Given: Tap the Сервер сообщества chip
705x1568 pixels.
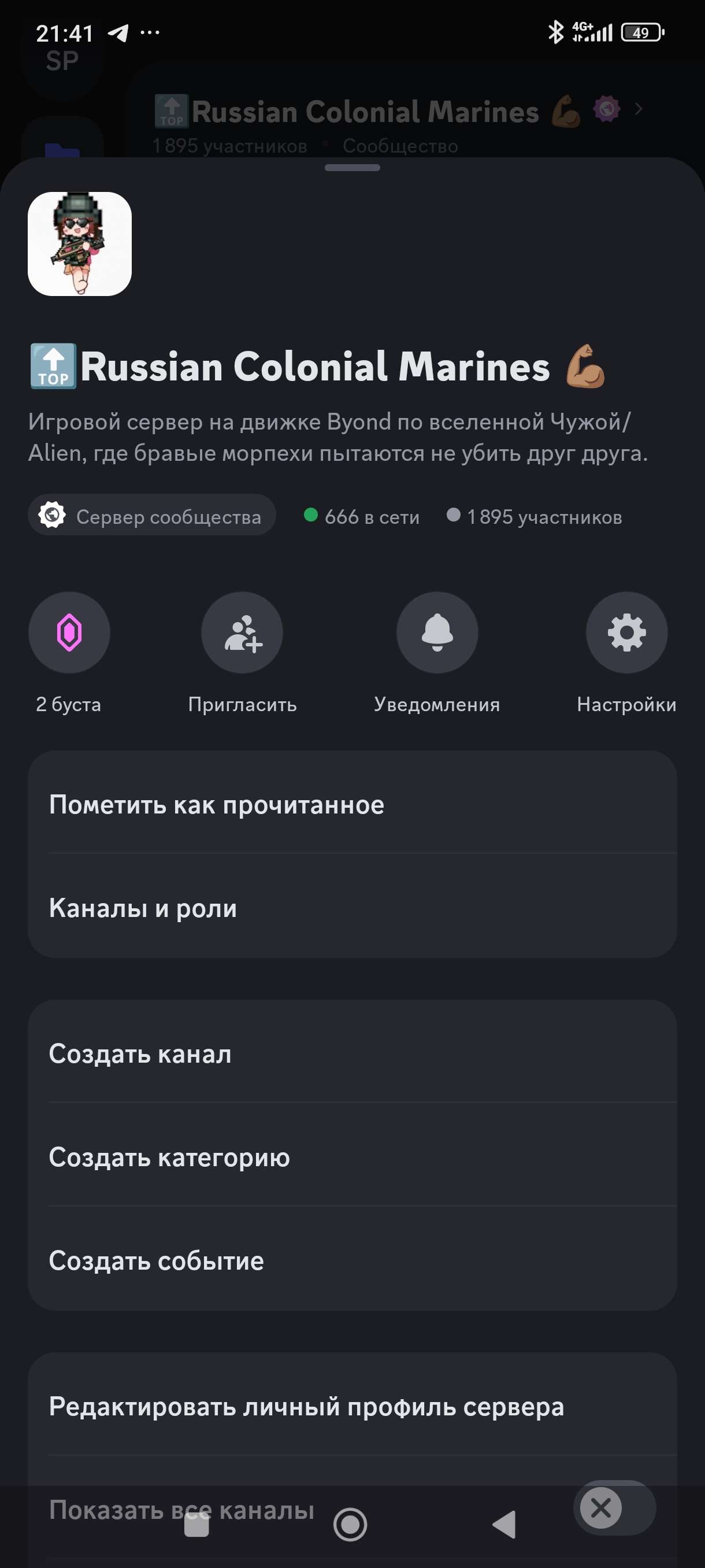Looking at the screenshot, I should coord(151,516).
